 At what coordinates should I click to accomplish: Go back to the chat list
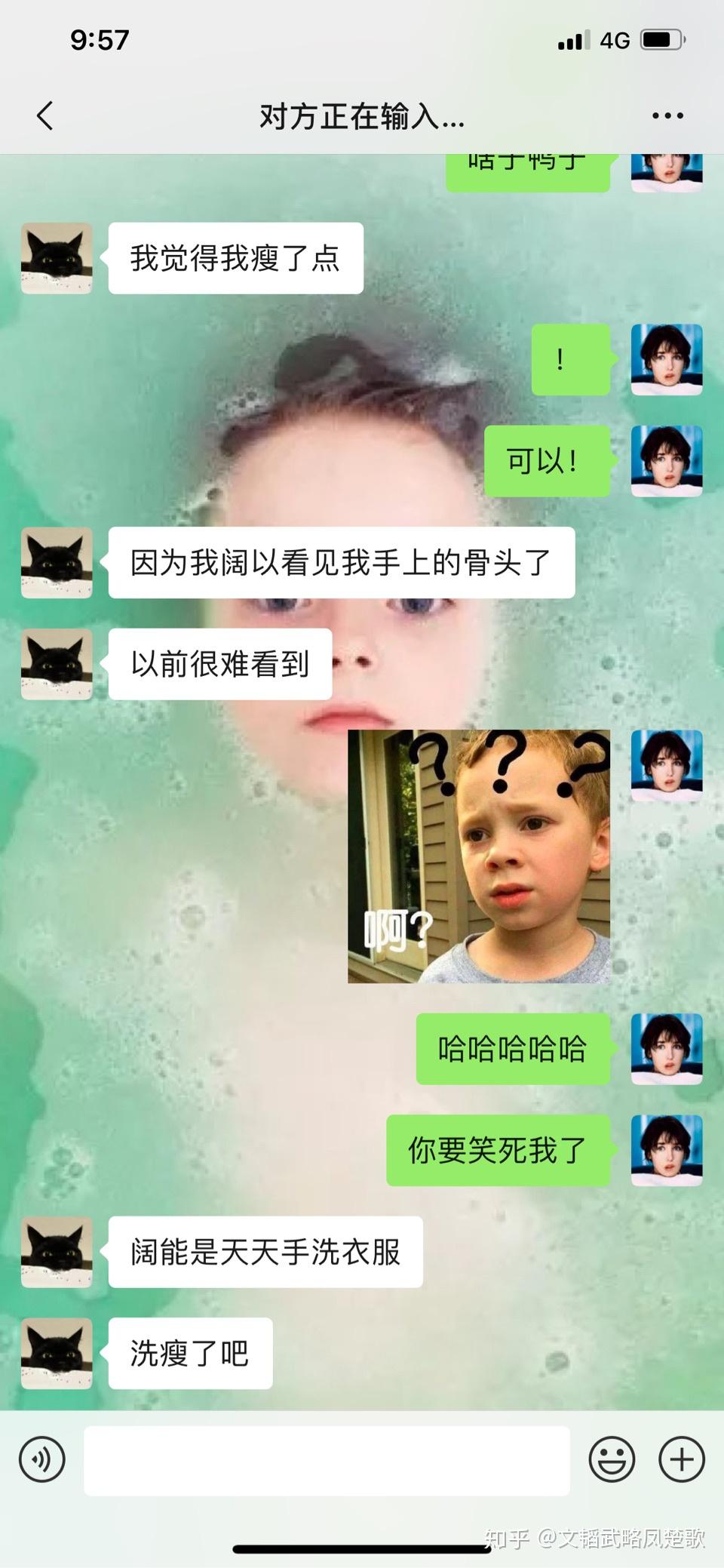click(x=45, y=116)
